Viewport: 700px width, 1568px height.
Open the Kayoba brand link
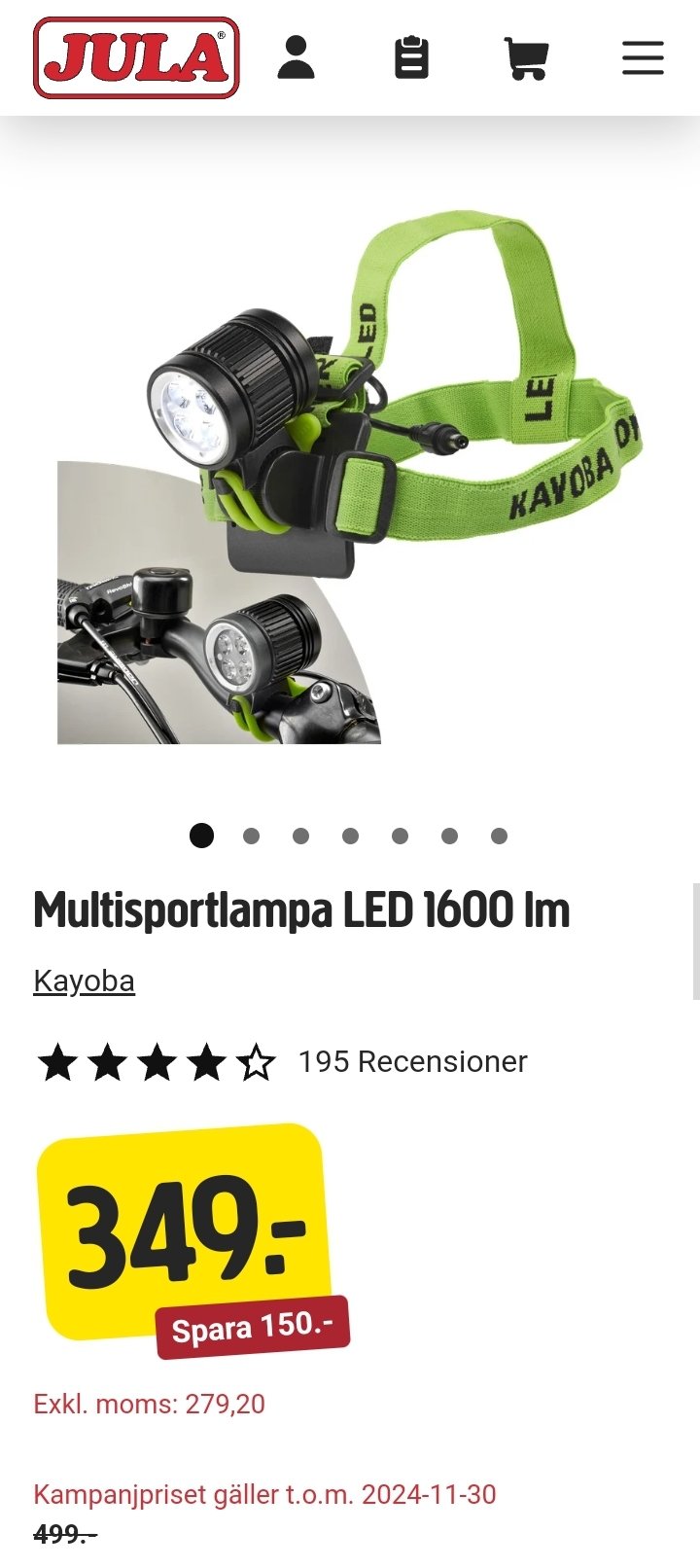(x=84, y=980)
